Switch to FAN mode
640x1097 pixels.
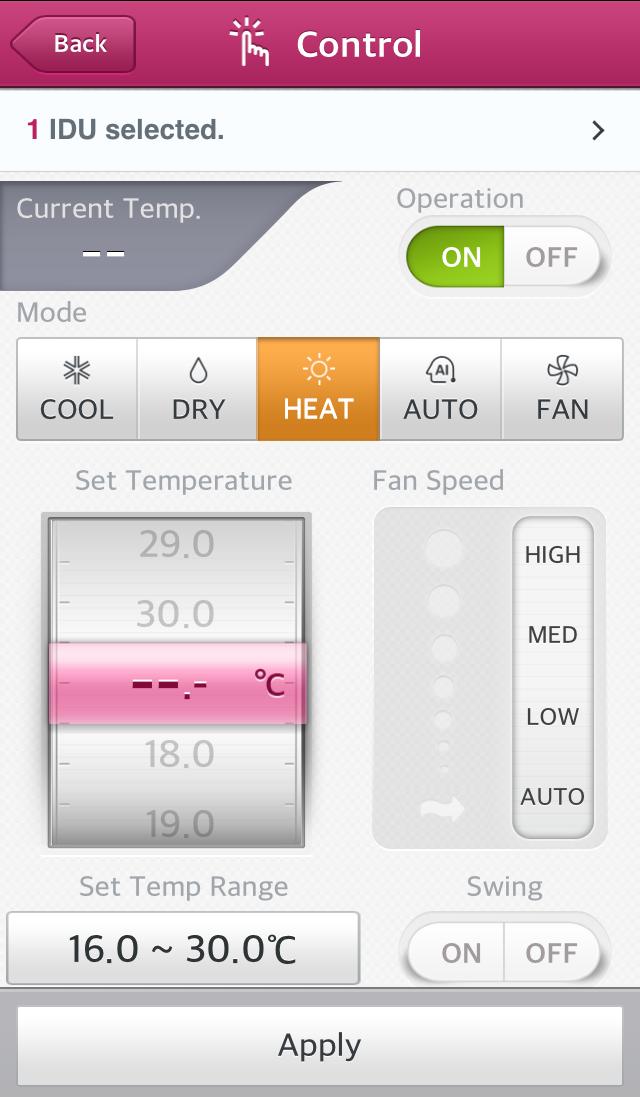(x=562, y=389)
